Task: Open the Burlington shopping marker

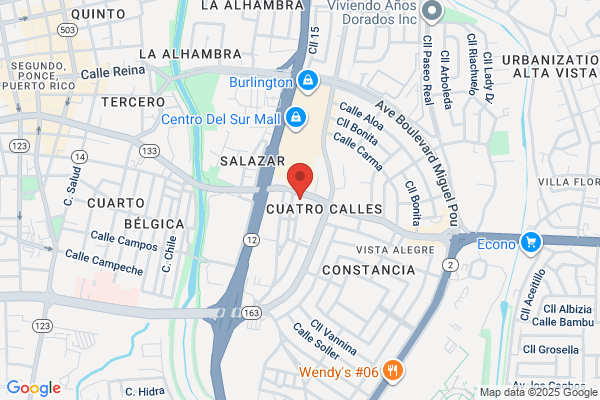Action: [x=308, y=82]
